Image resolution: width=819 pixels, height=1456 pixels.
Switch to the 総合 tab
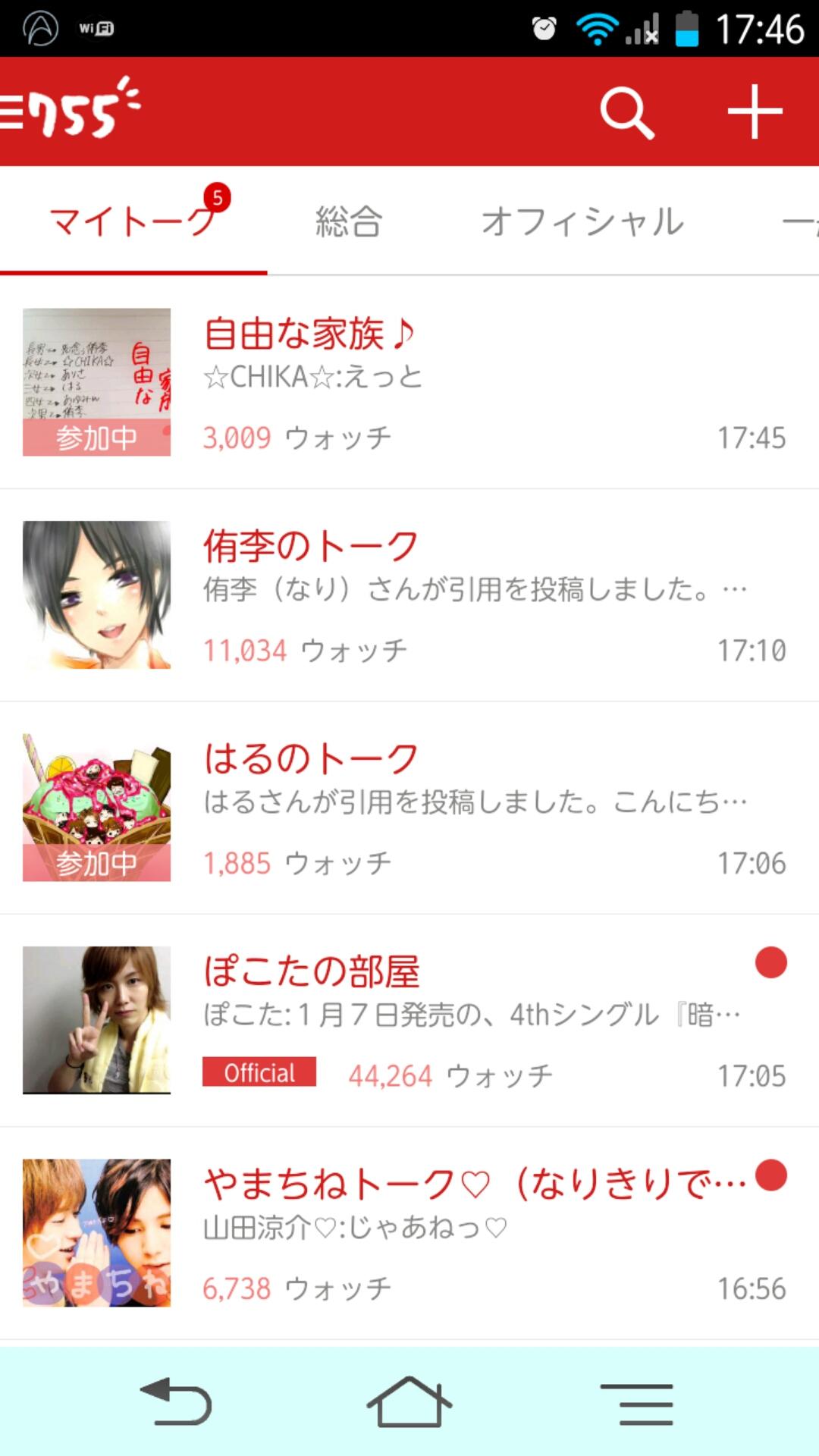pyautogui.click(x=347, y=222)
